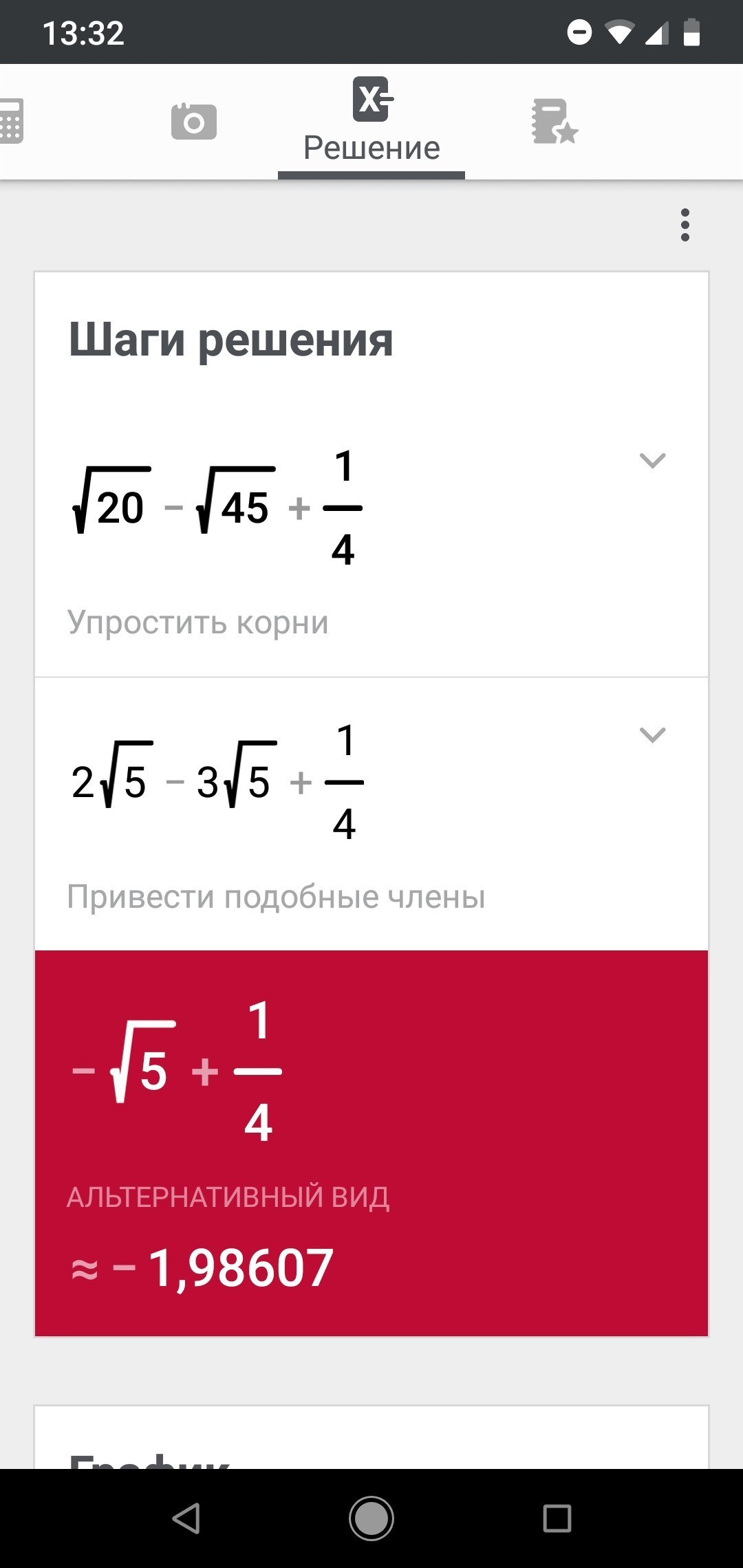Tap the system back button
The height and width of the screenshot is (1568, 743).
point(186,1518)
